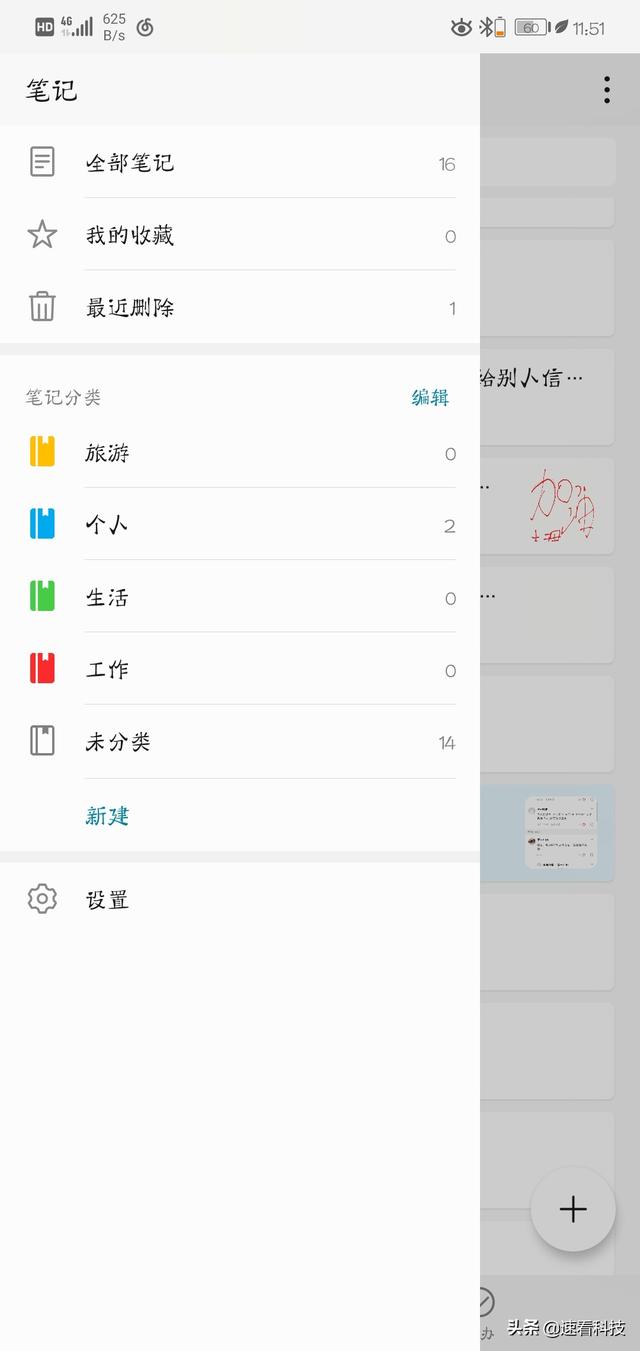
Task: Select the 旅游 category
Action: pos(240,453)
